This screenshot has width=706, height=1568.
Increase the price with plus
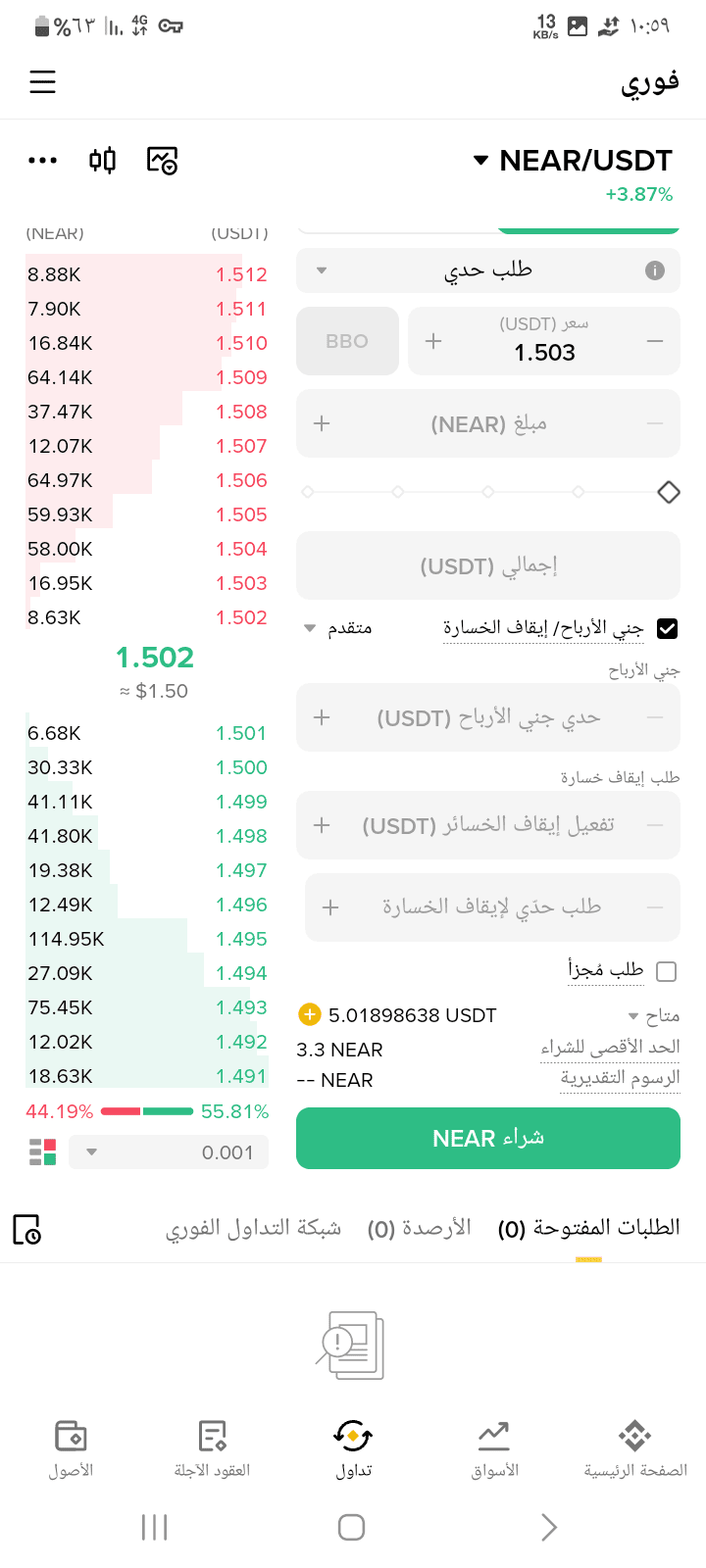tap(433, 341)
